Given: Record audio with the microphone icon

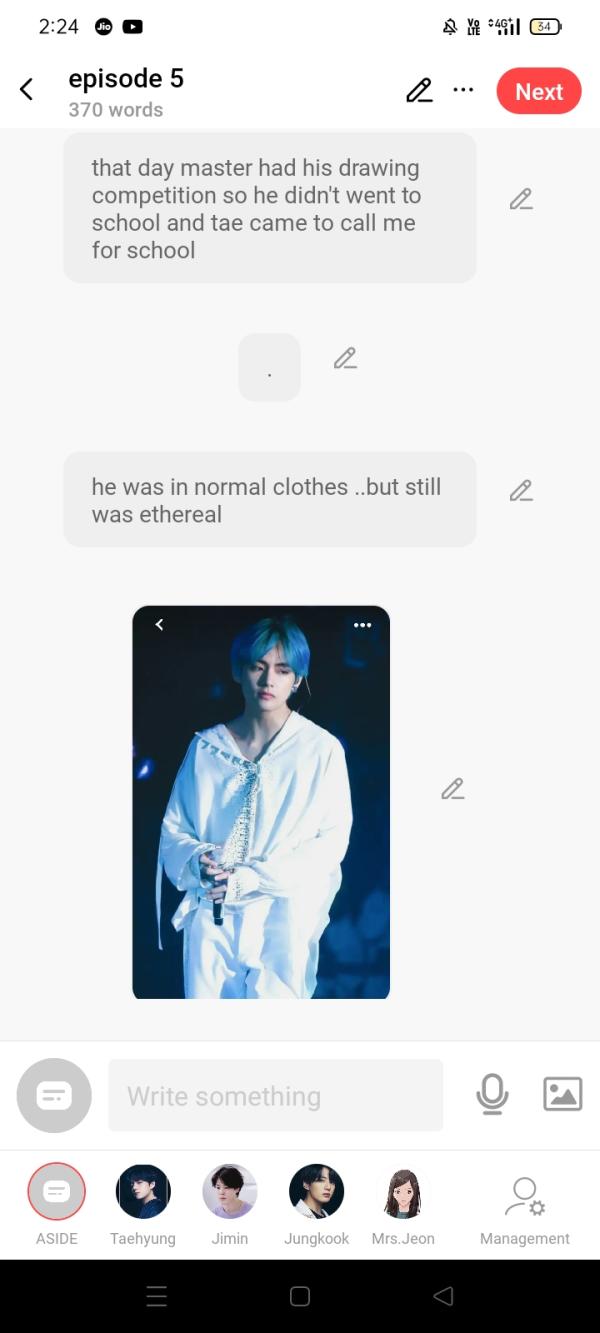Looking at the screenshot, I should [x=492, y=1094].
